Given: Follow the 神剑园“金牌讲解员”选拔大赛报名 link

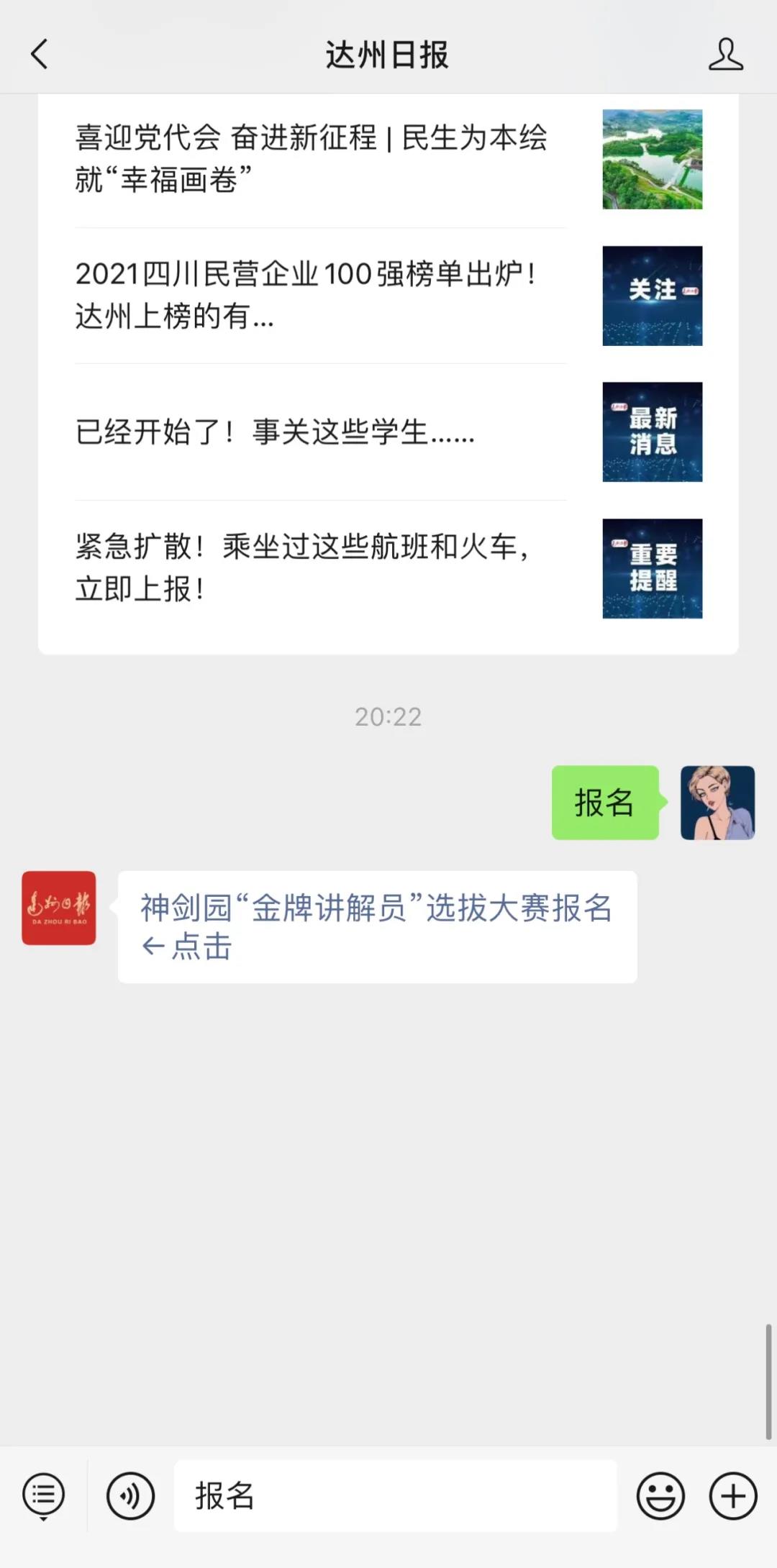Looking at the screenshot, I should (x=376, y=909).
